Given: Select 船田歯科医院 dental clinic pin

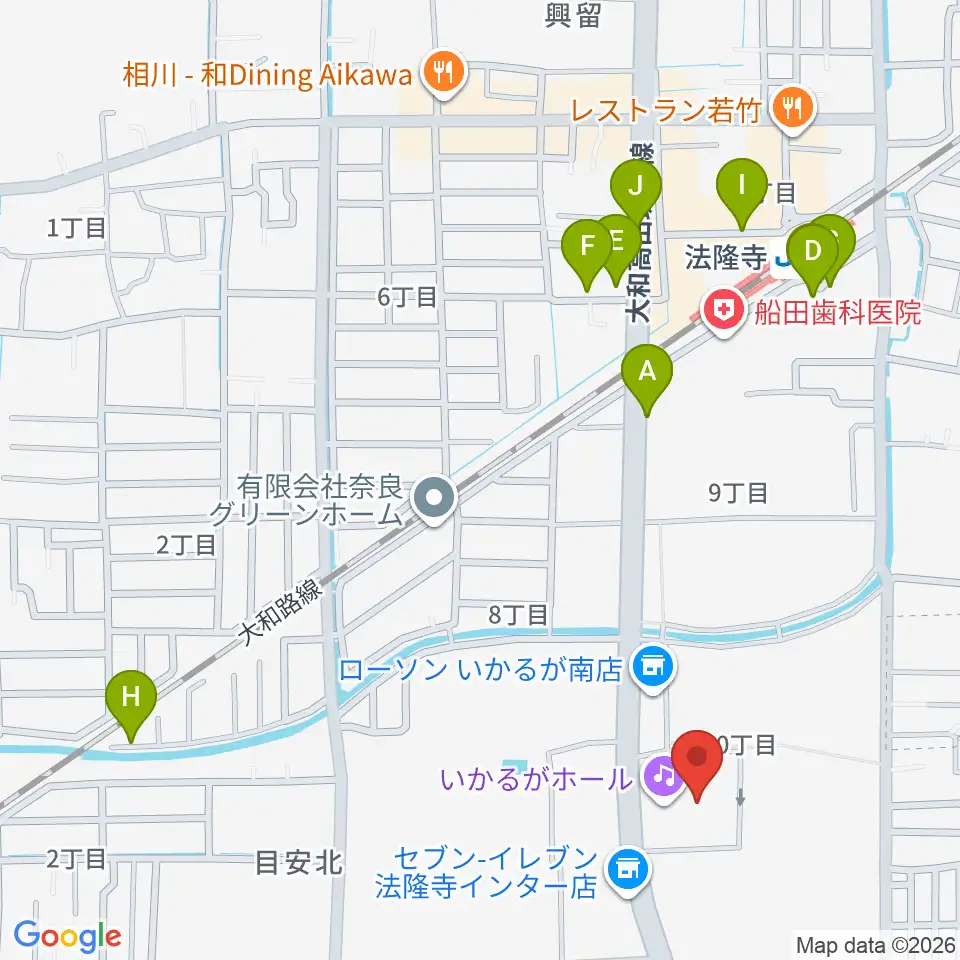Looking at the screenshot, I should (724, 312).
